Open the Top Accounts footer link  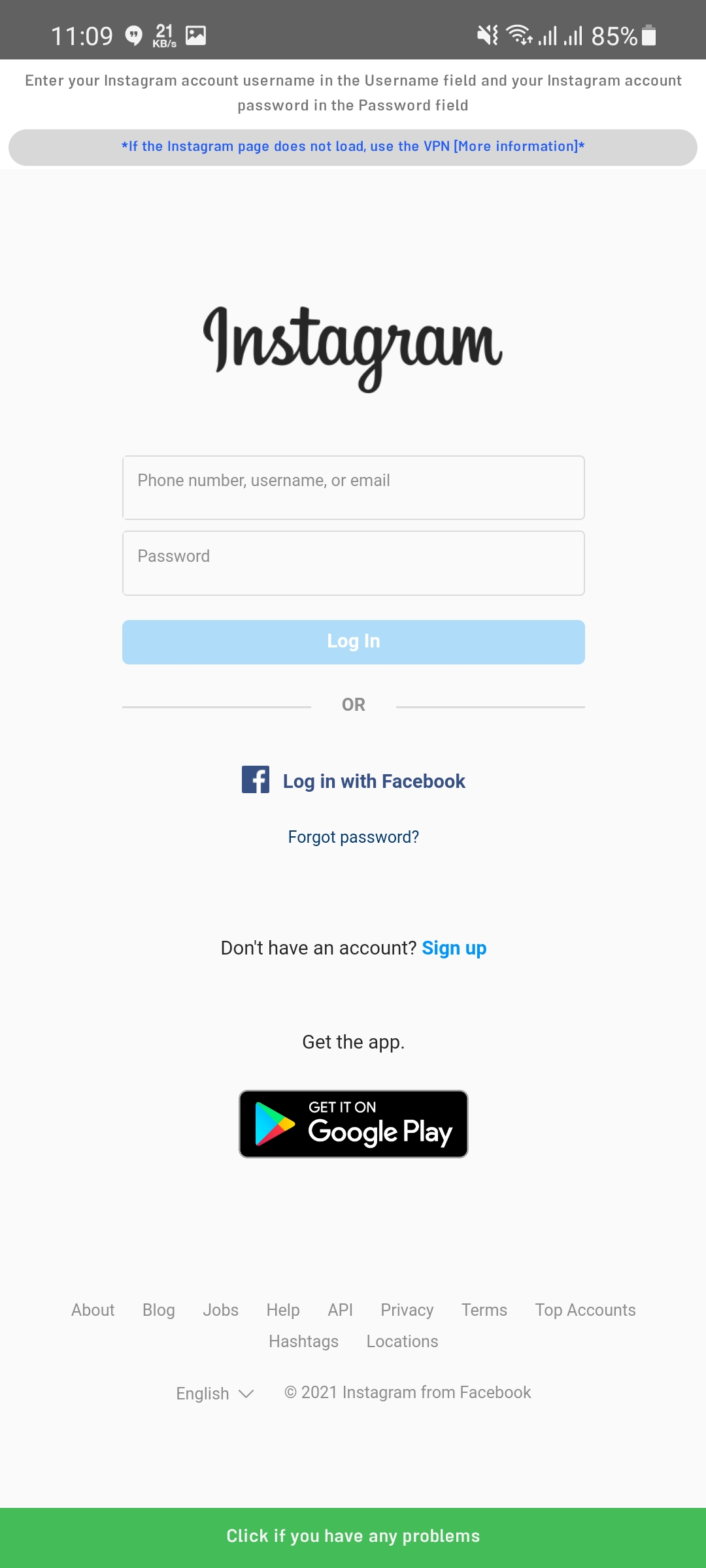point(585,1310)
